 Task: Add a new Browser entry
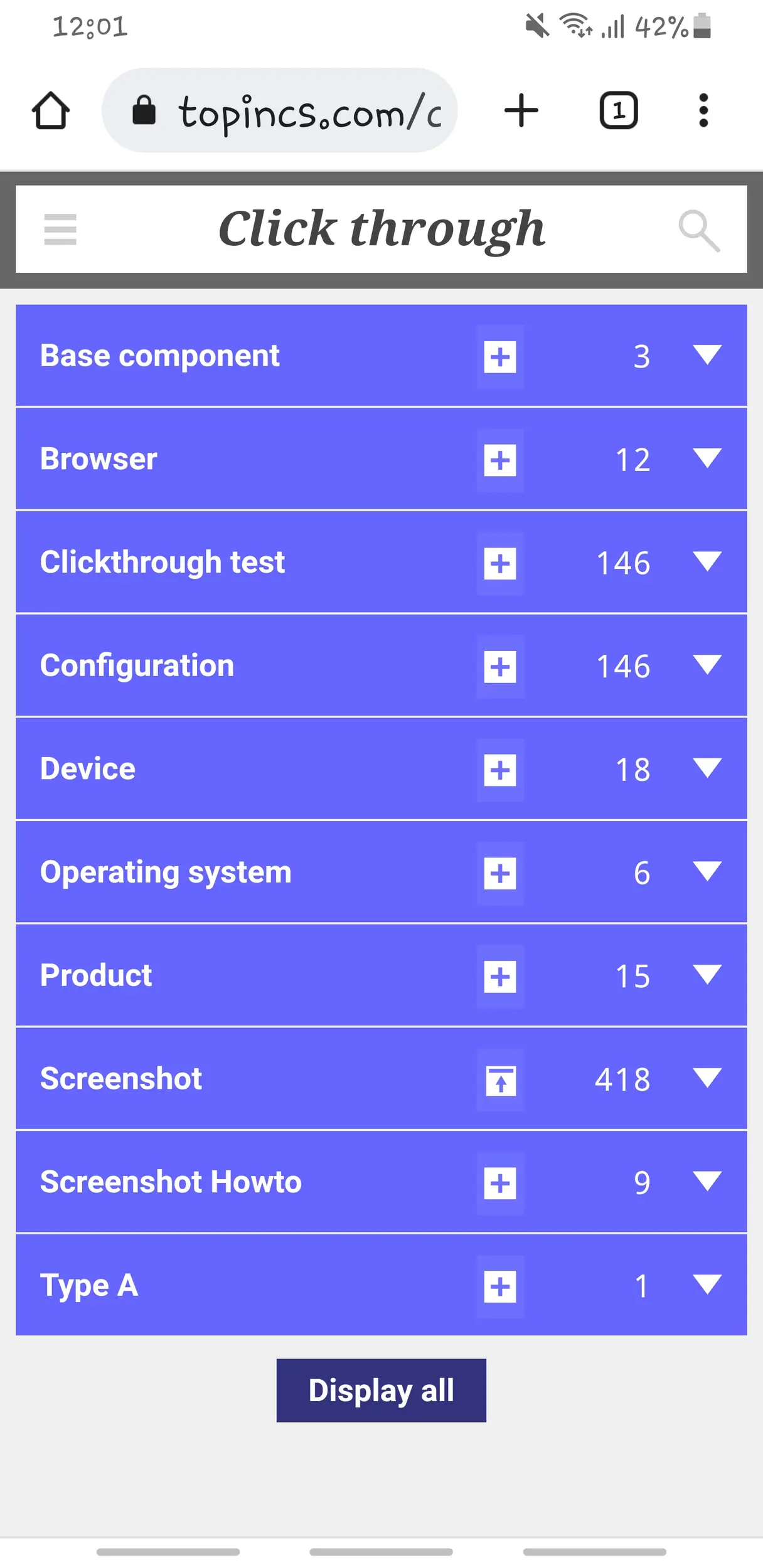pos(499,460)
